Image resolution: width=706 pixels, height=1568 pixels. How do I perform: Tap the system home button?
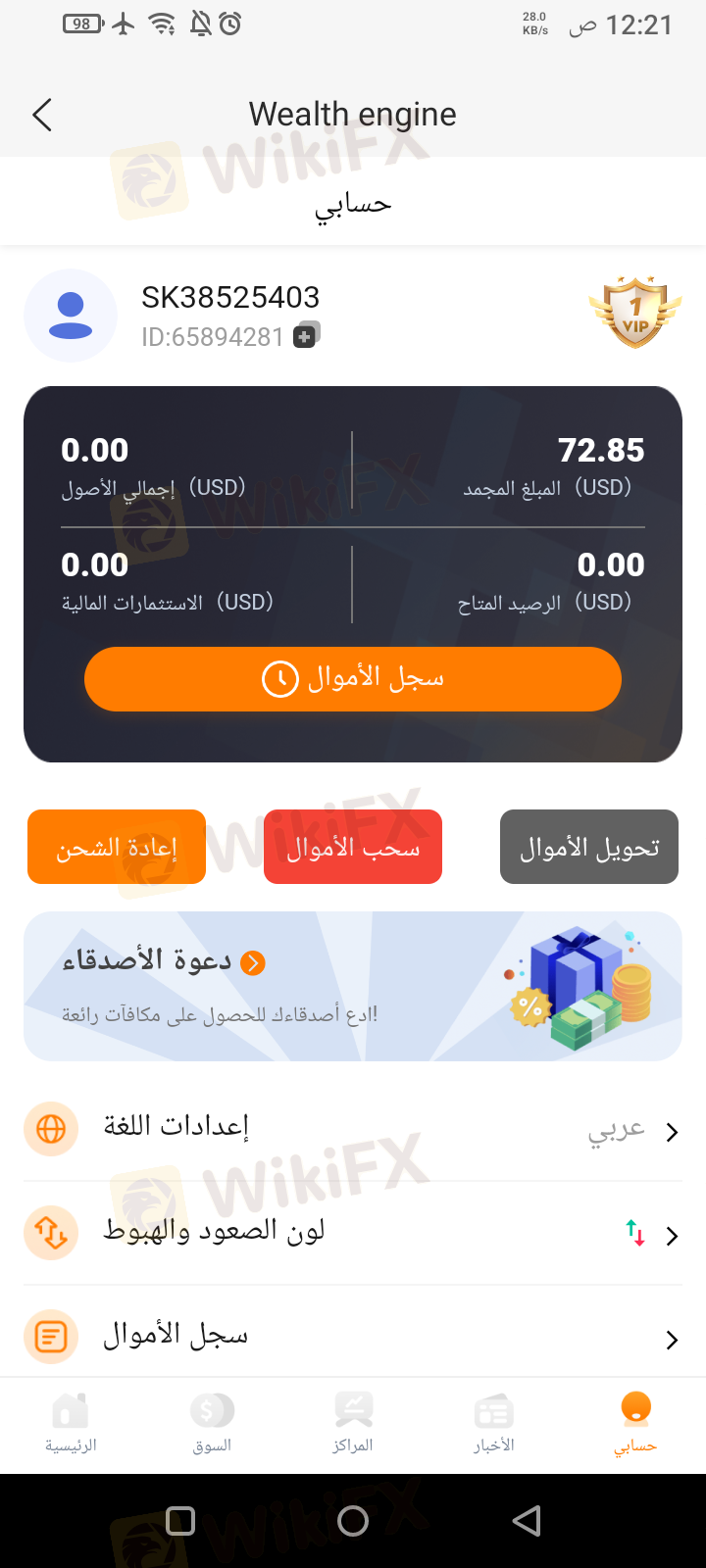353,1521
